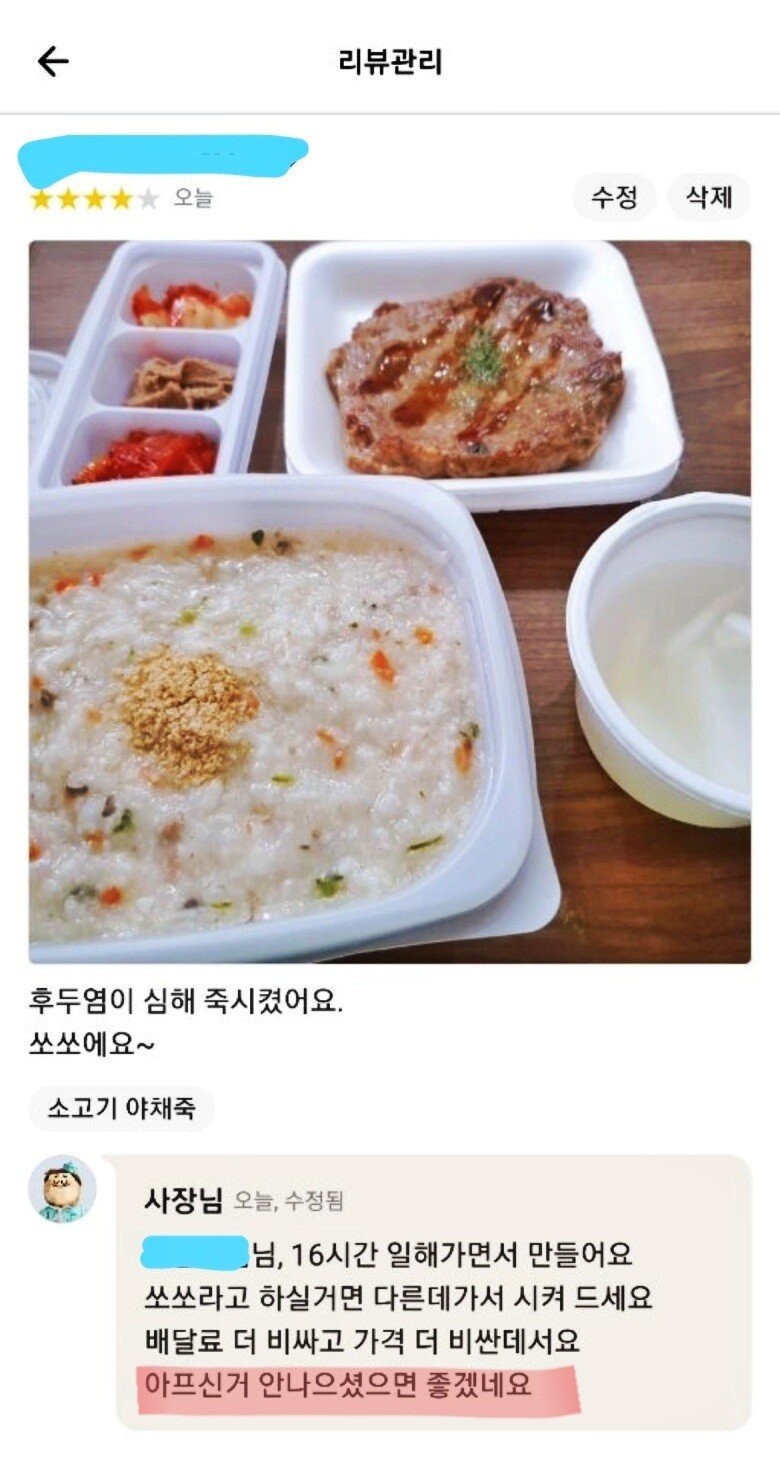Go back from the 리뷰관리 screen
The width and height of the screenshot is (780, 1480).
(x=52, y=62)
